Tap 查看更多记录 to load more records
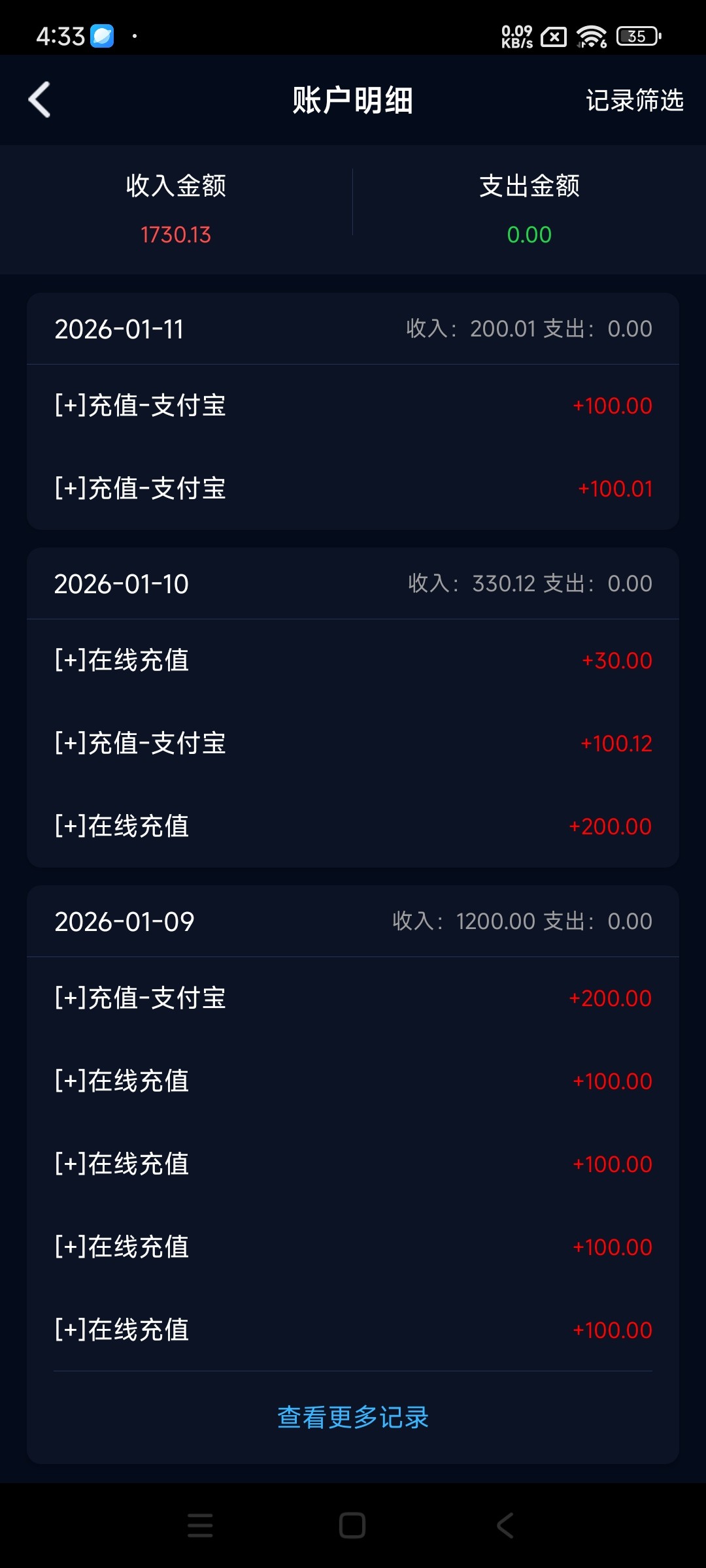This screenshot has height=1568, width=706. coord(353,1417)
